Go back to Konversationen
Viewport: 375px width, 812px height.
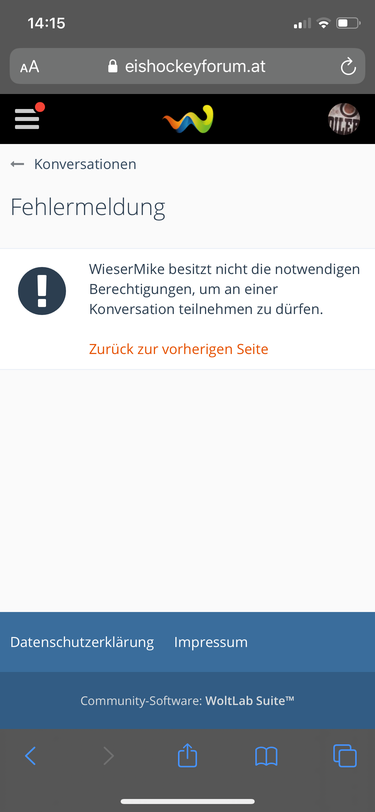pyautogui.click(x=74, y=164)
